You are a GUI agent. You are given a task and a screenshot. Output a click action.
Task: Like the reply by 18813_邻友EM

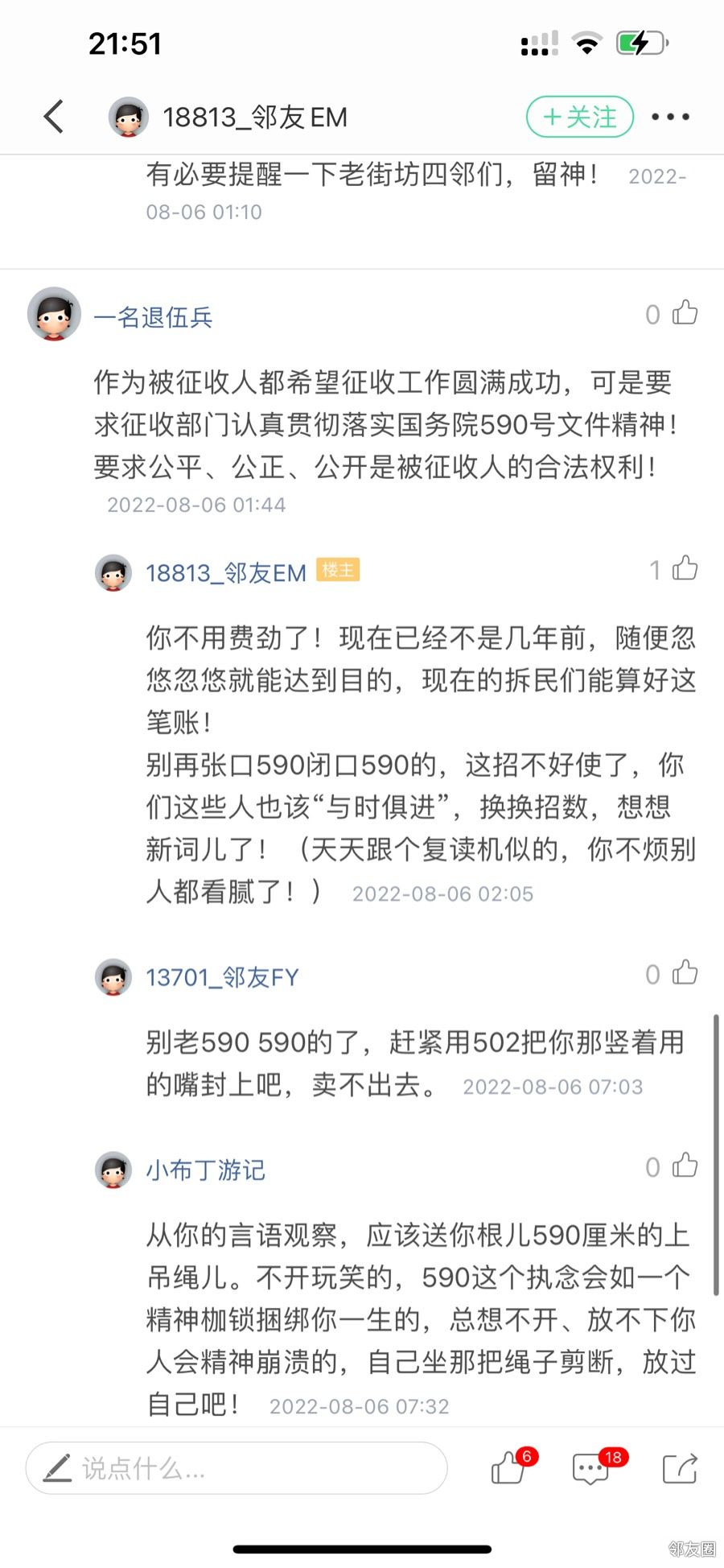tap(685, 569)
